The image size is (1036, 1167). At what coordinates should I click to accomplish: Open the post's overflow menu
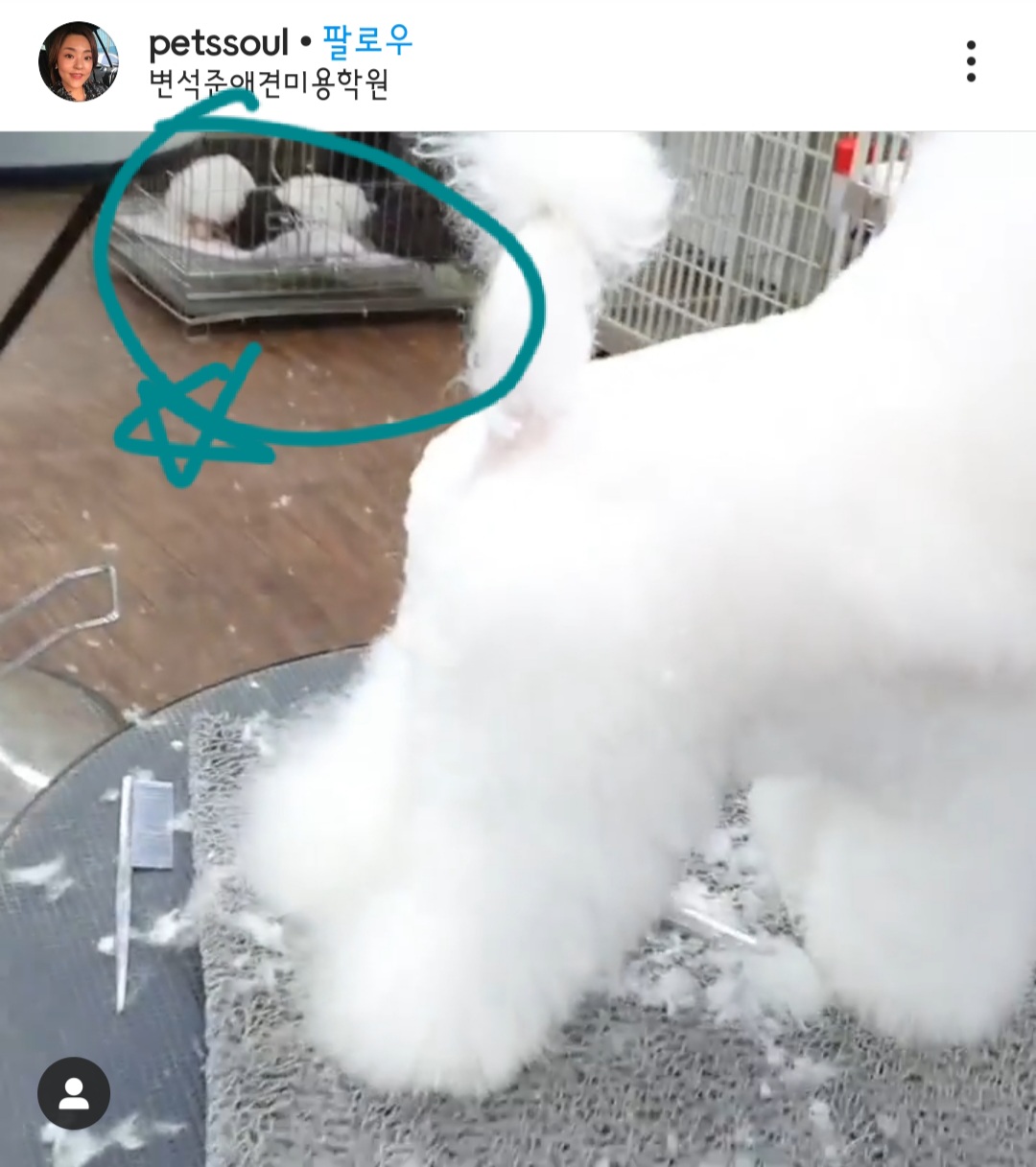[971, 61]
